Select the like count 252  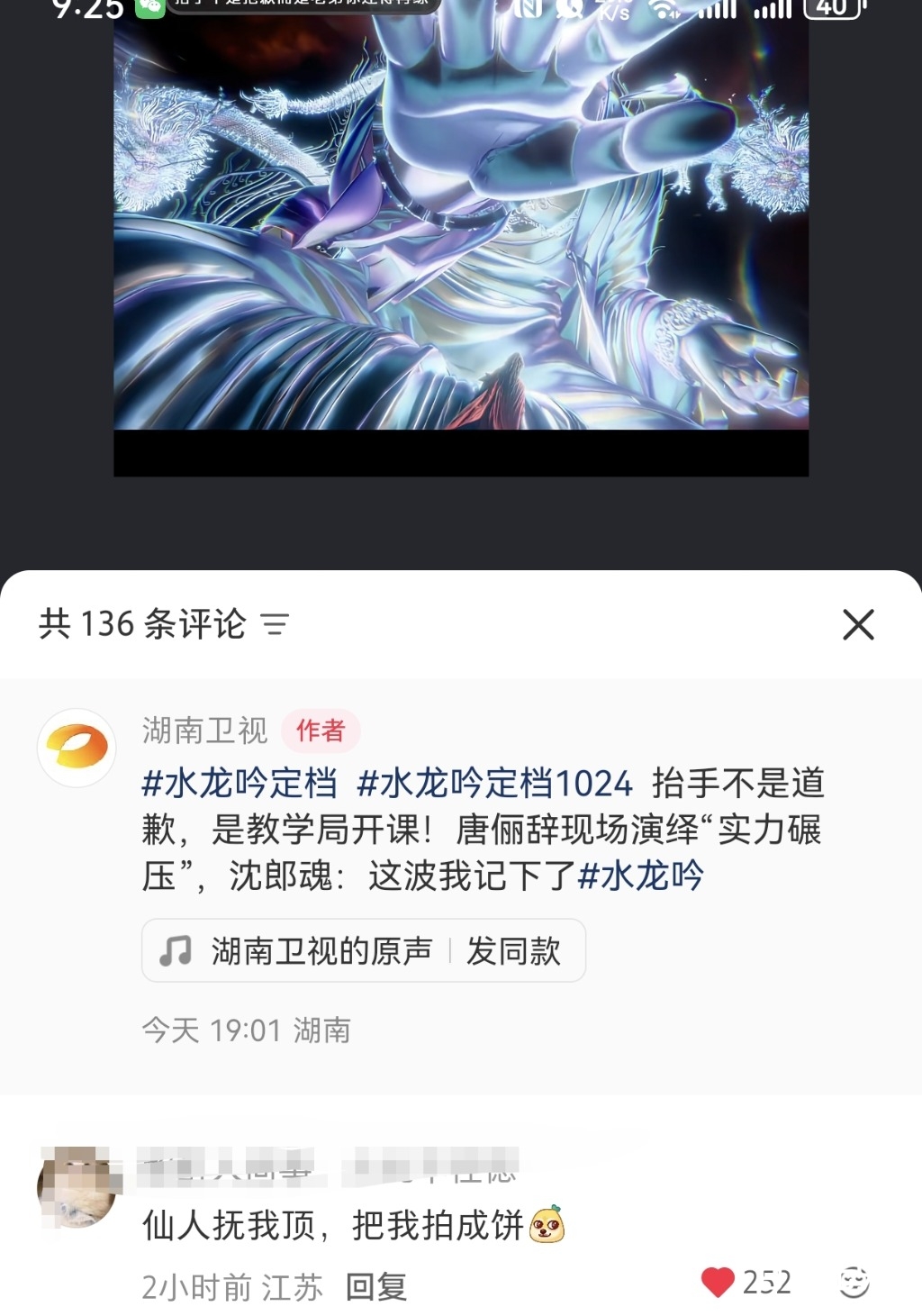[767, 1283]
